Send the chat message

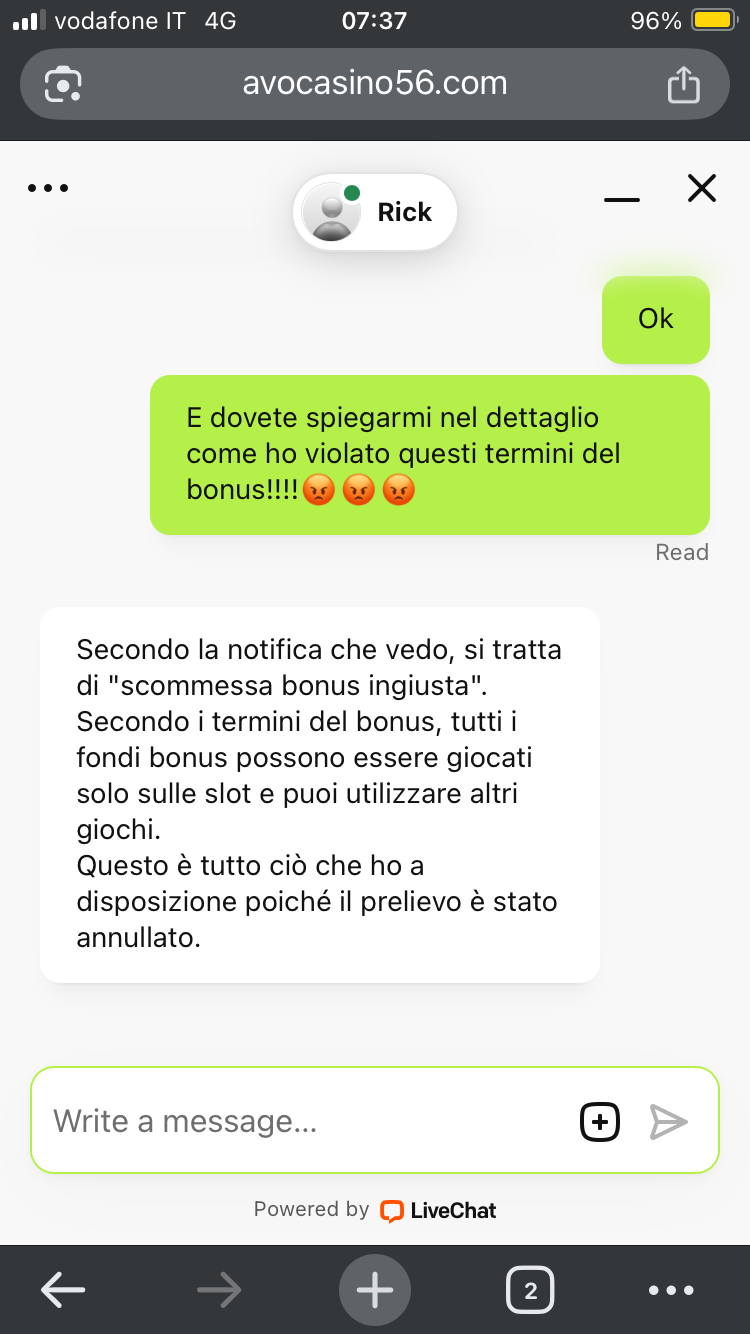pyautogui.click(x=668, y=1121)
